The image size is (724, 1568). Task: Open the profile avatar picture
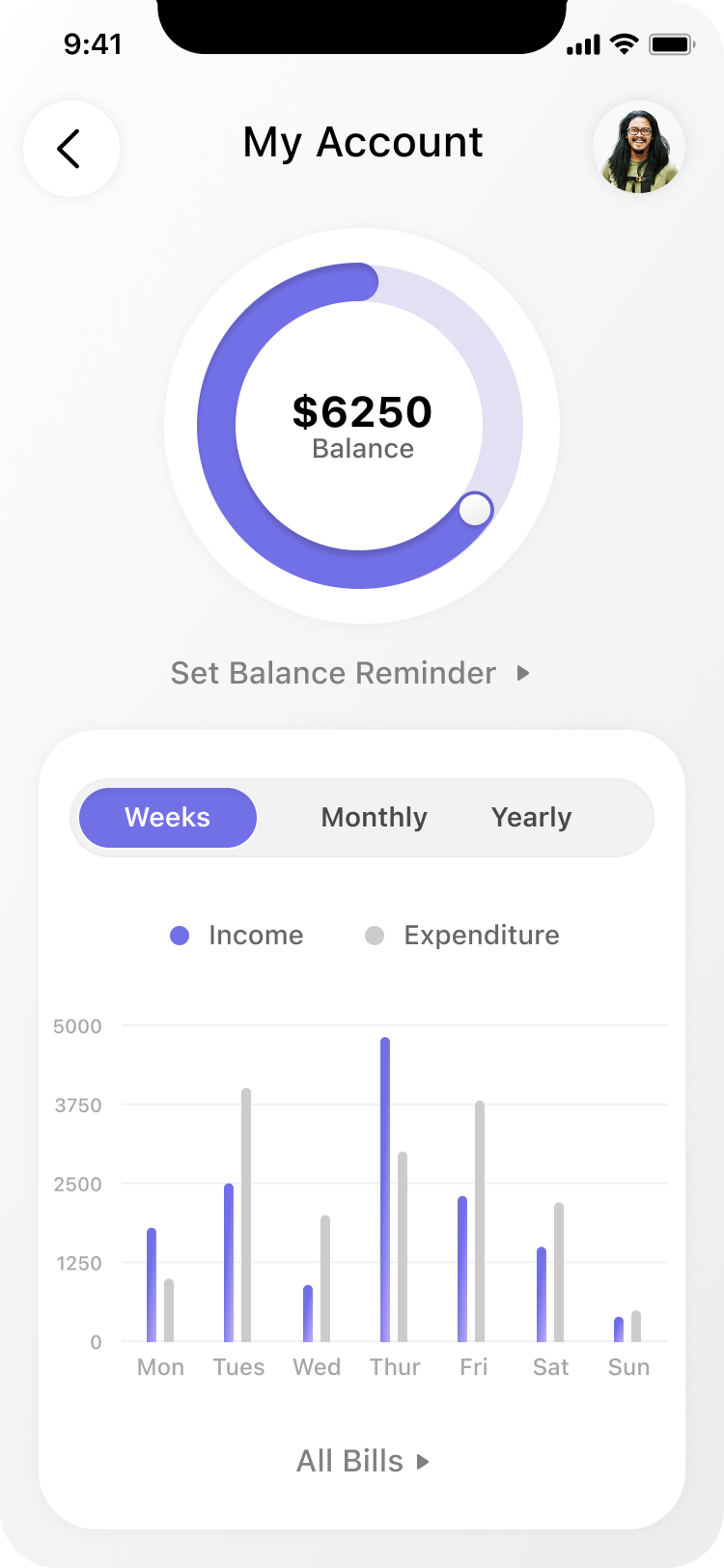click(x=638, y=149)
